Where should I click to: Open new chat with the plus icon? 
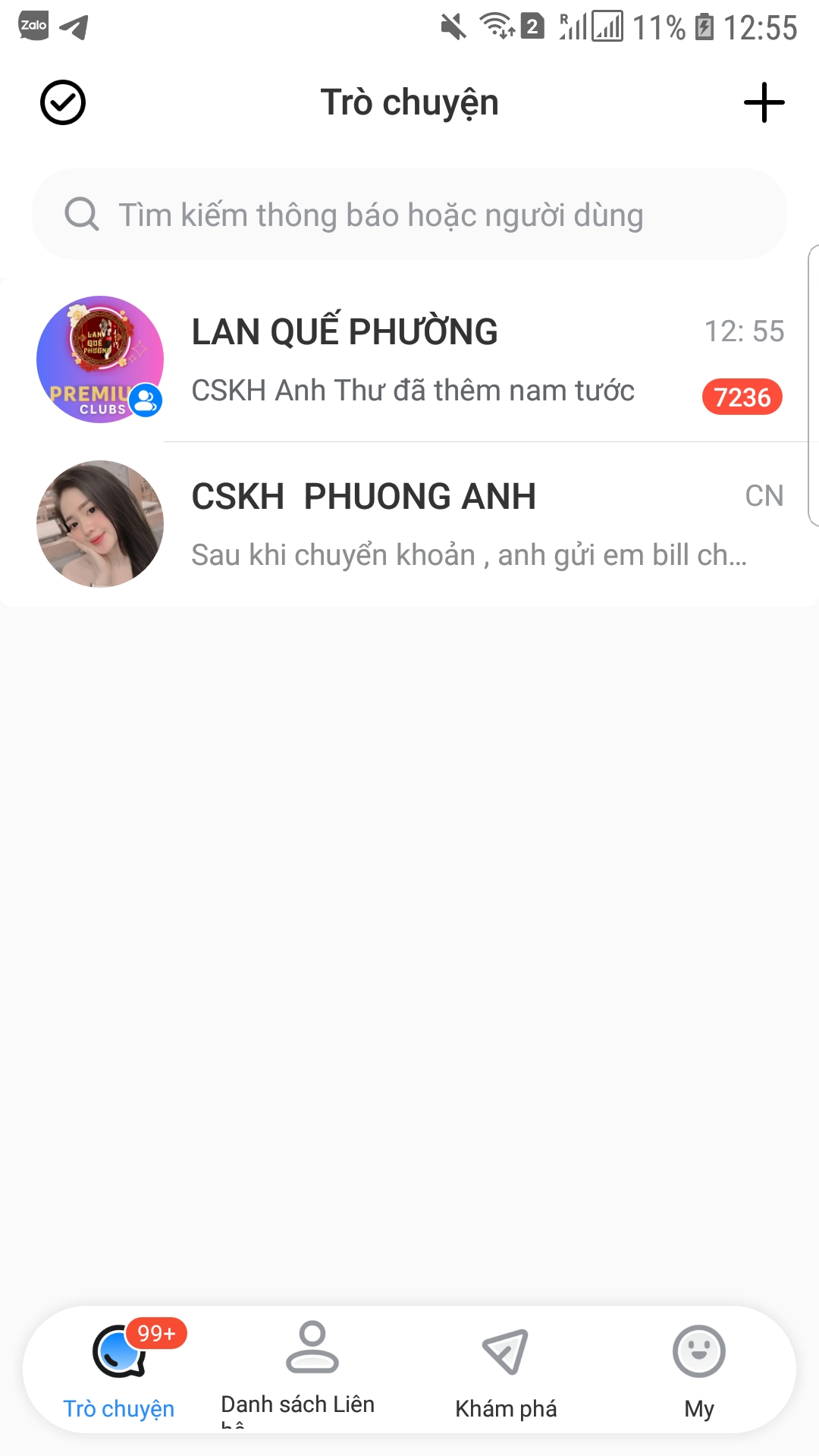(765, 102)
